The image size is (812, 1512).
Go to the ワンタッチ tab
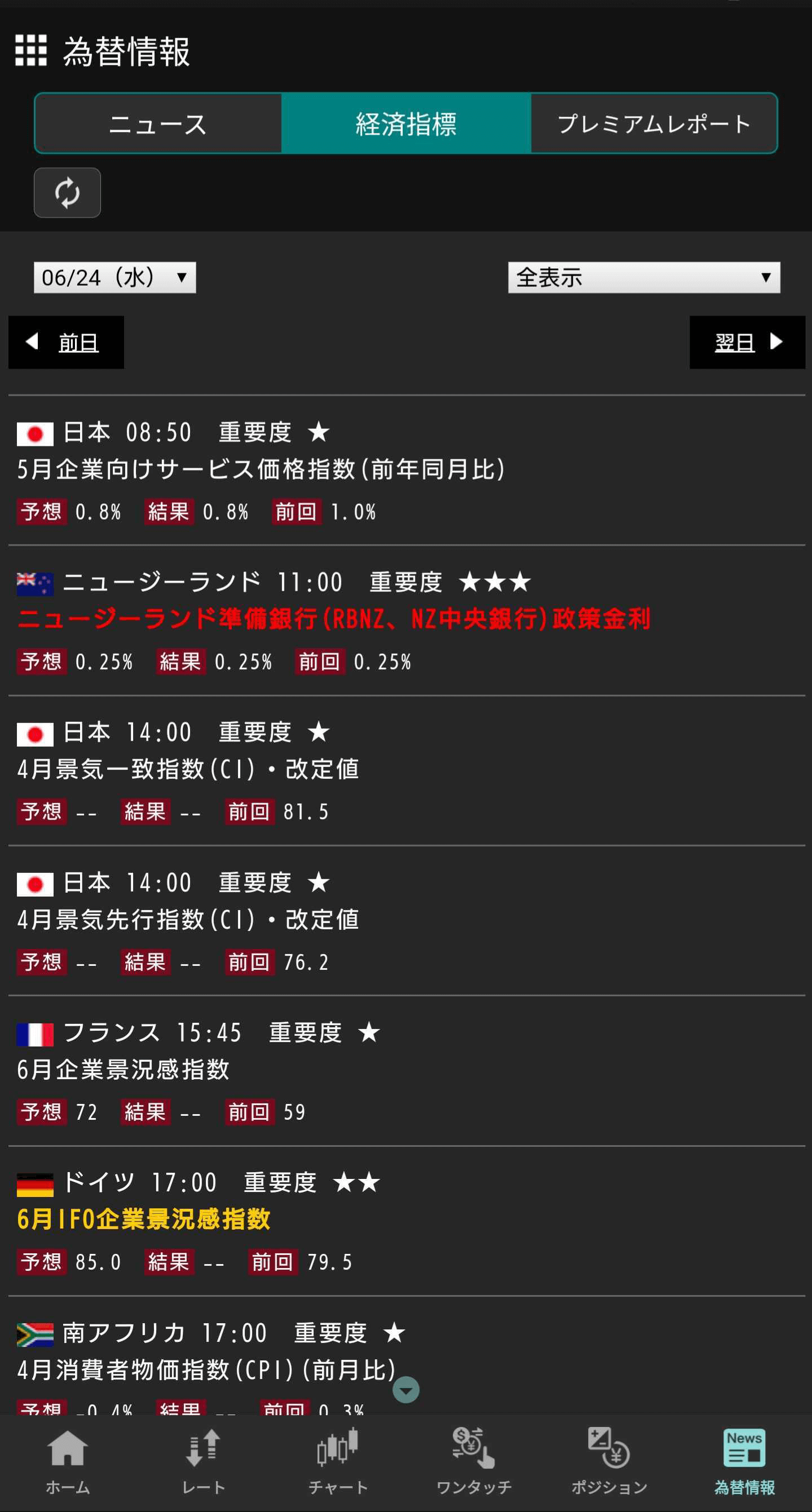pos(474,1461)
